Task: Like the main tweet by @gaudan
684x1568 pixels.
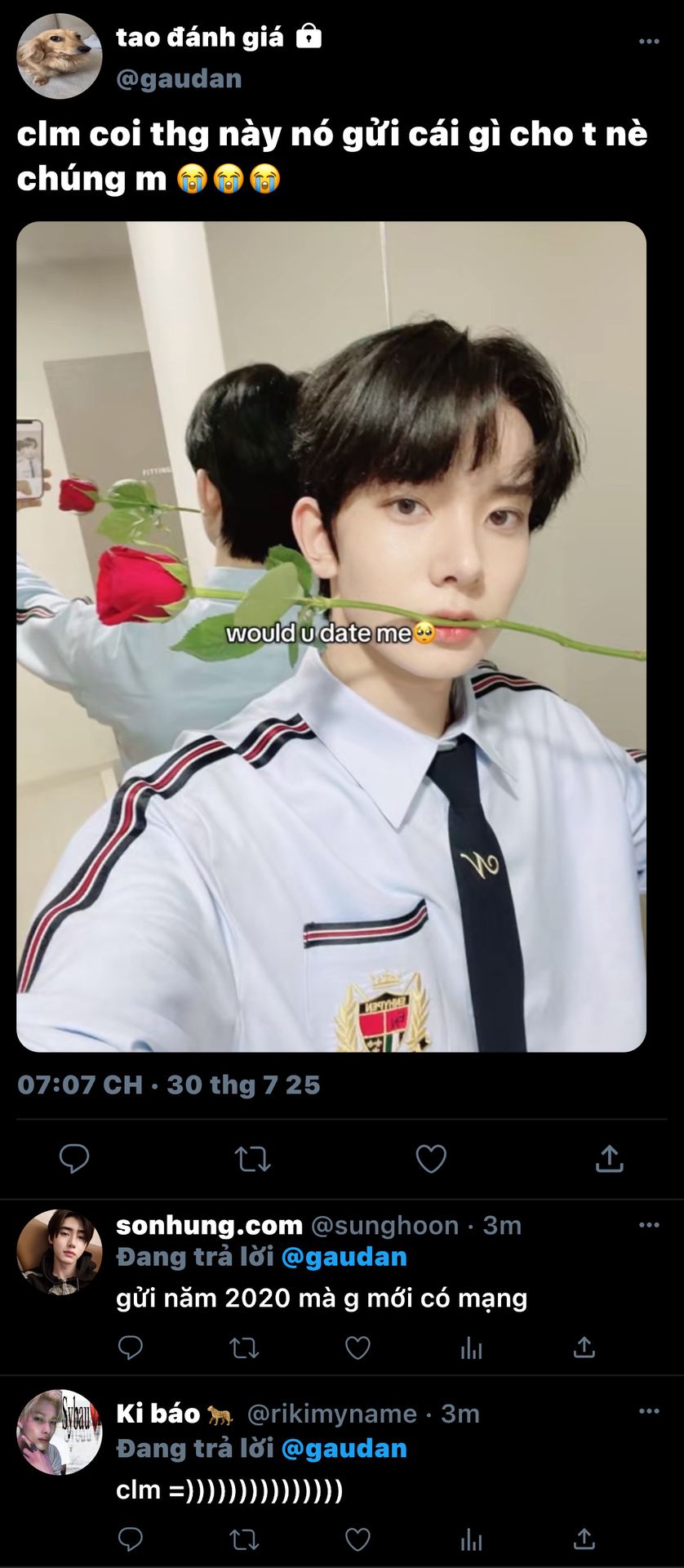Action: tap(431, 1158)
